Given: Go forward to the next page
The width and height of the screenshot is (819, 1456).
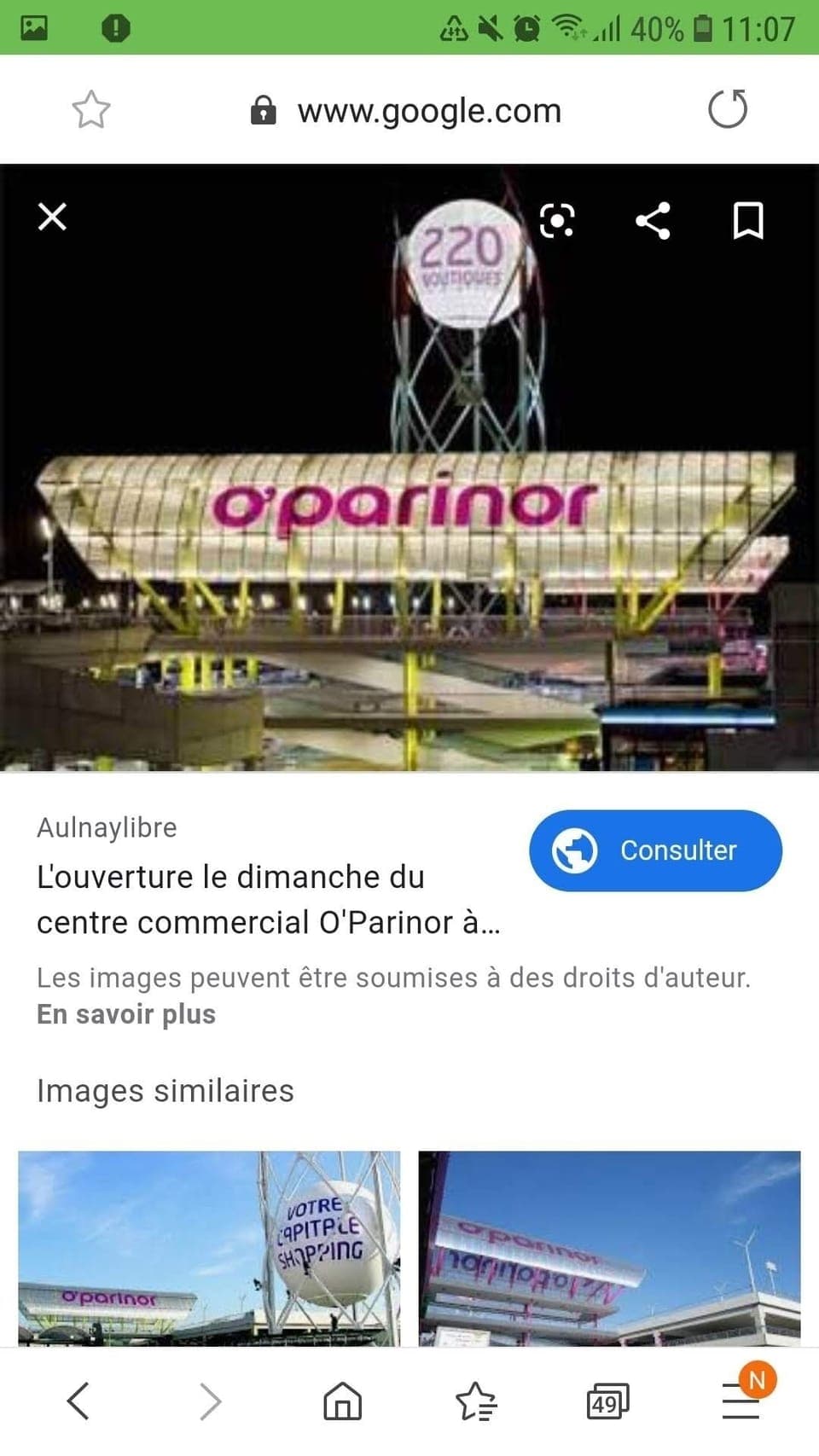Looking at the screenshot, I should pyautogui.click(x=210, y=1401).
